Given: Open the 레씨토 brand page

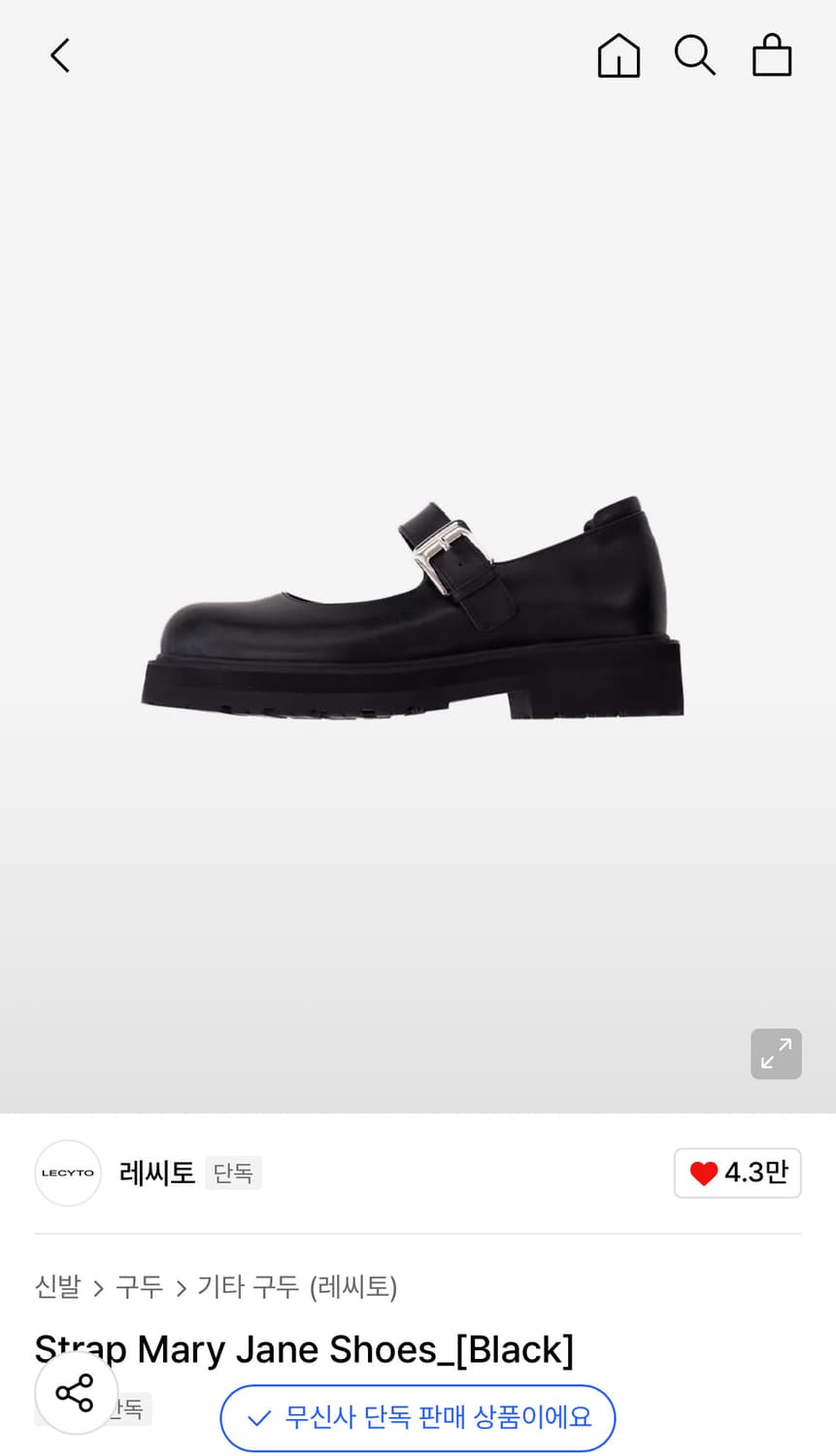Looking at the screenshot, I should point(156,1173).
